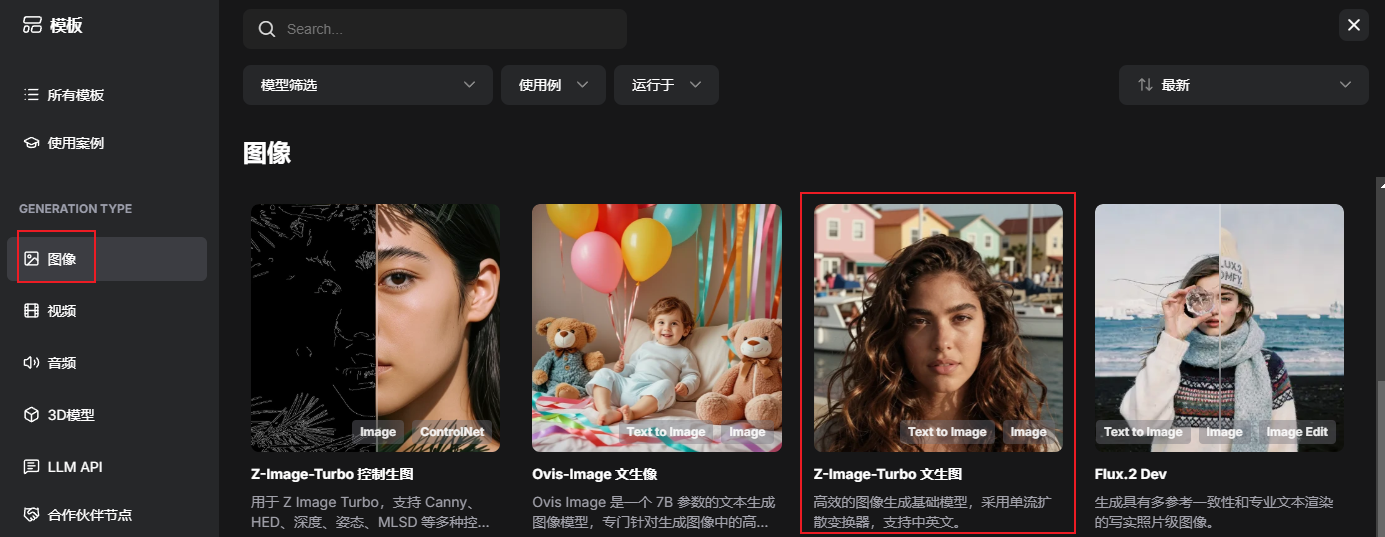
Task: Browse 3D模型 templates
Action: click(70, 415)
